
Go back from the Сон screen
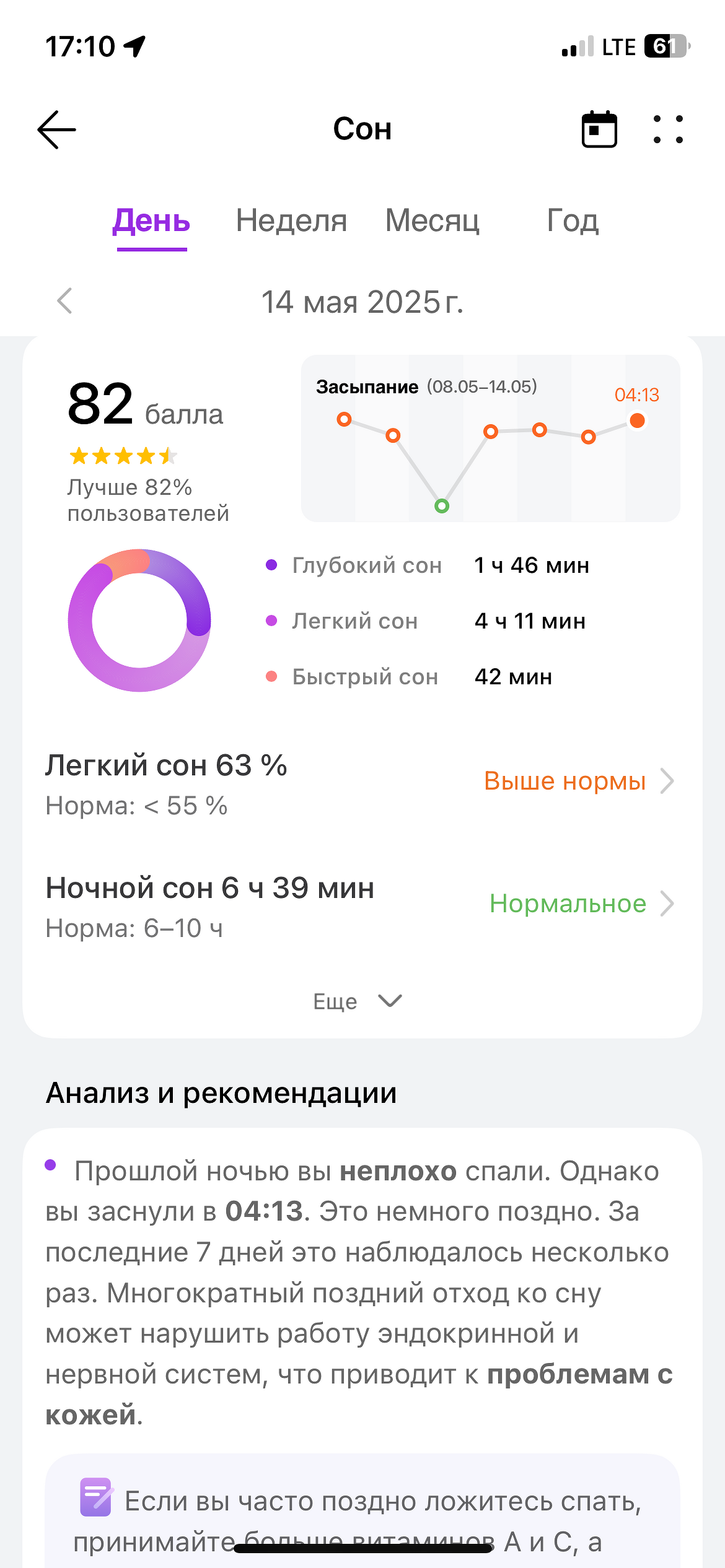coord(56,129)
